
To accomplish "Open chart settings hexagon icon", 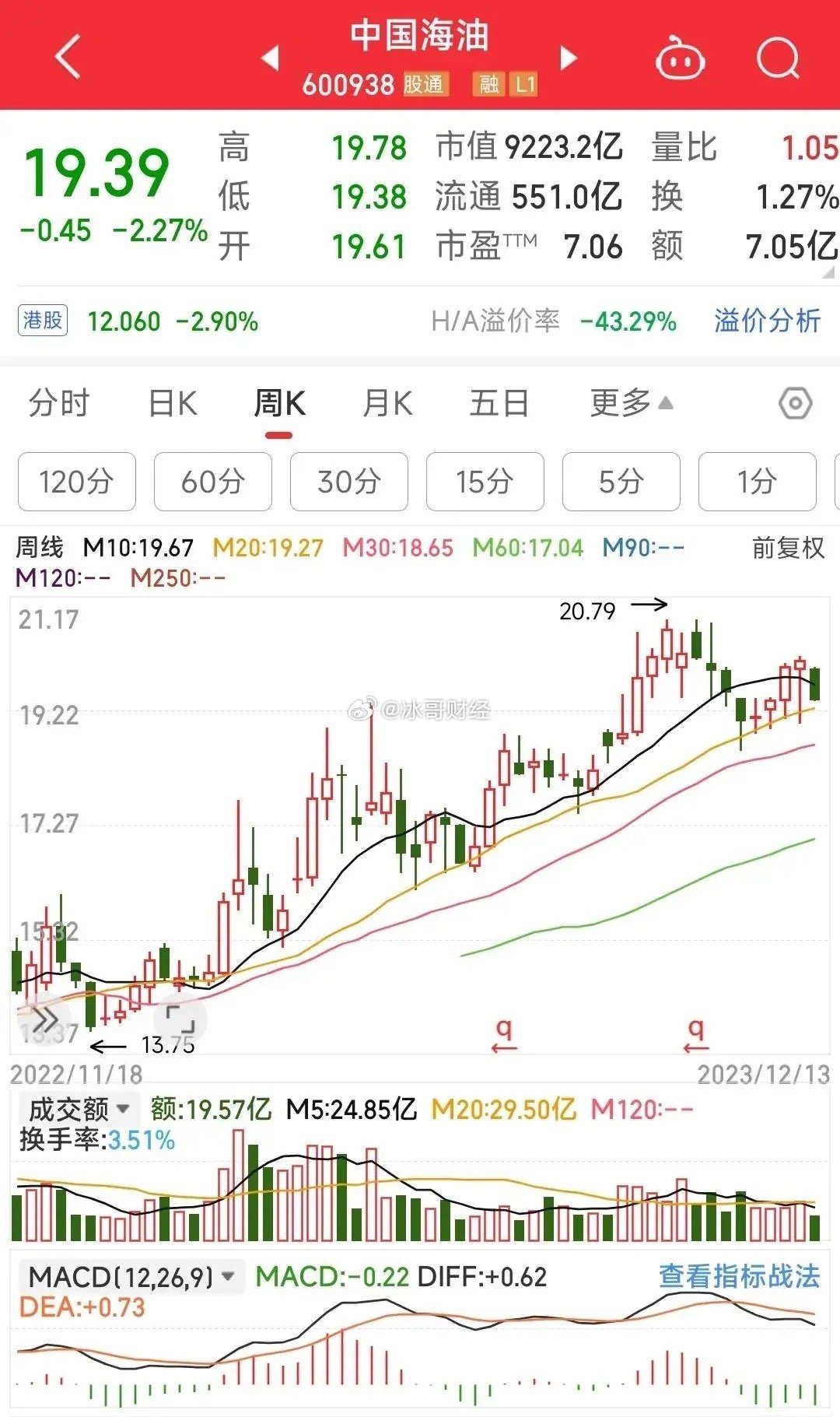I will (795, 404).
